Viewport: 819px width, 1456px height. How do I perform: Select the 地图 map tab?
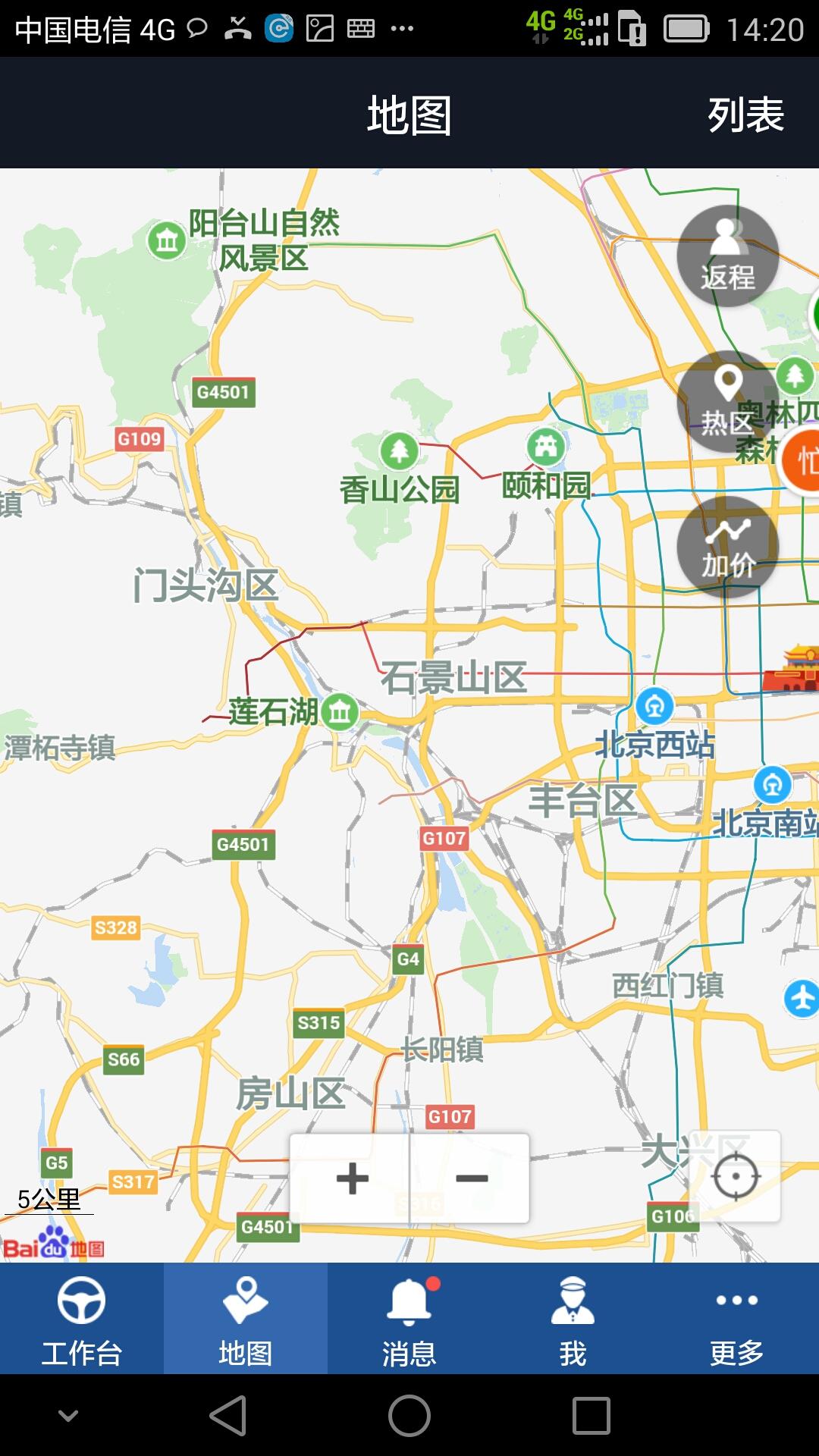pos(245,1319)
